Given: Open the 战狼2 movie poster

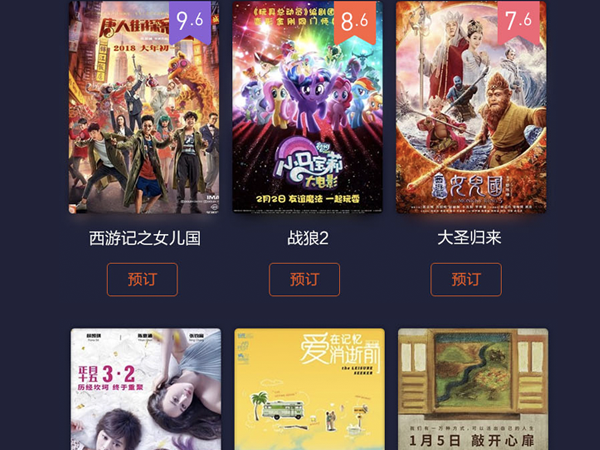Looking at the screenshot, I should pos(307,107).
